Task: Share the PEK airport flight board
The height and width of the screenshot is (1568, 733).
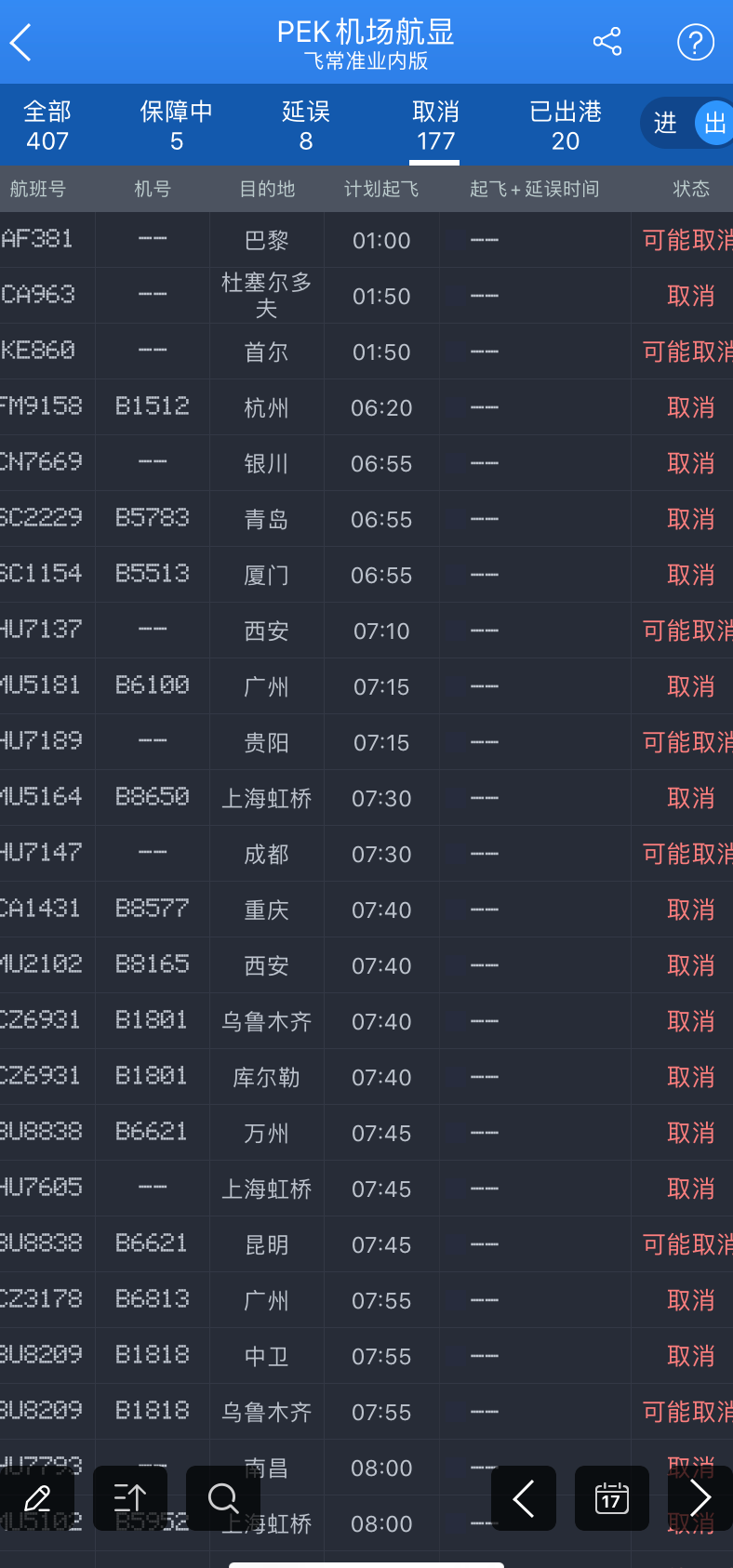Action: click(606, 42)
